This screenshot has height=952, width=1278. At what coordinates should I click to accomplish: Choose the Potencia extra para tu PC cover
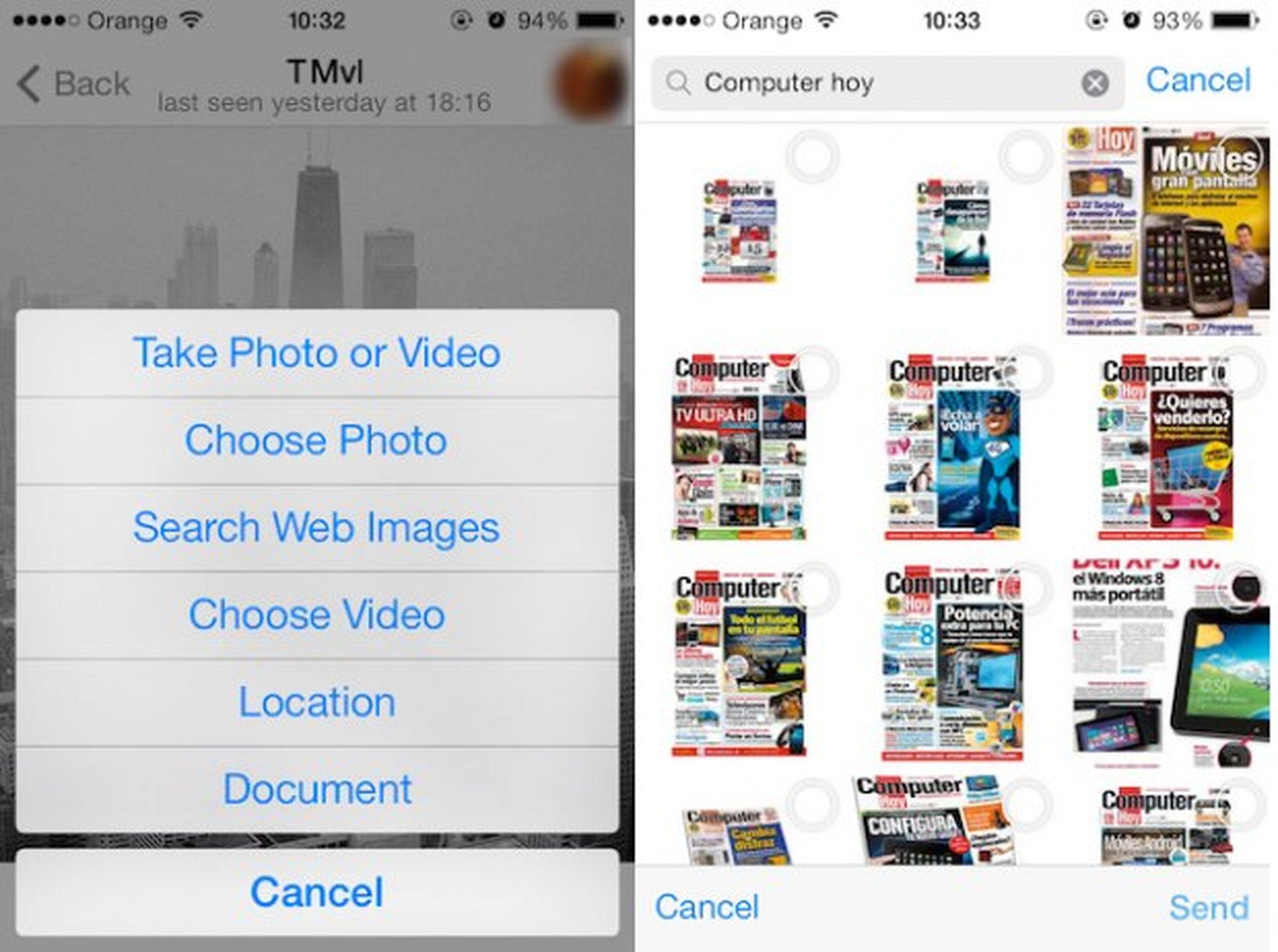[x=952, y=663]
